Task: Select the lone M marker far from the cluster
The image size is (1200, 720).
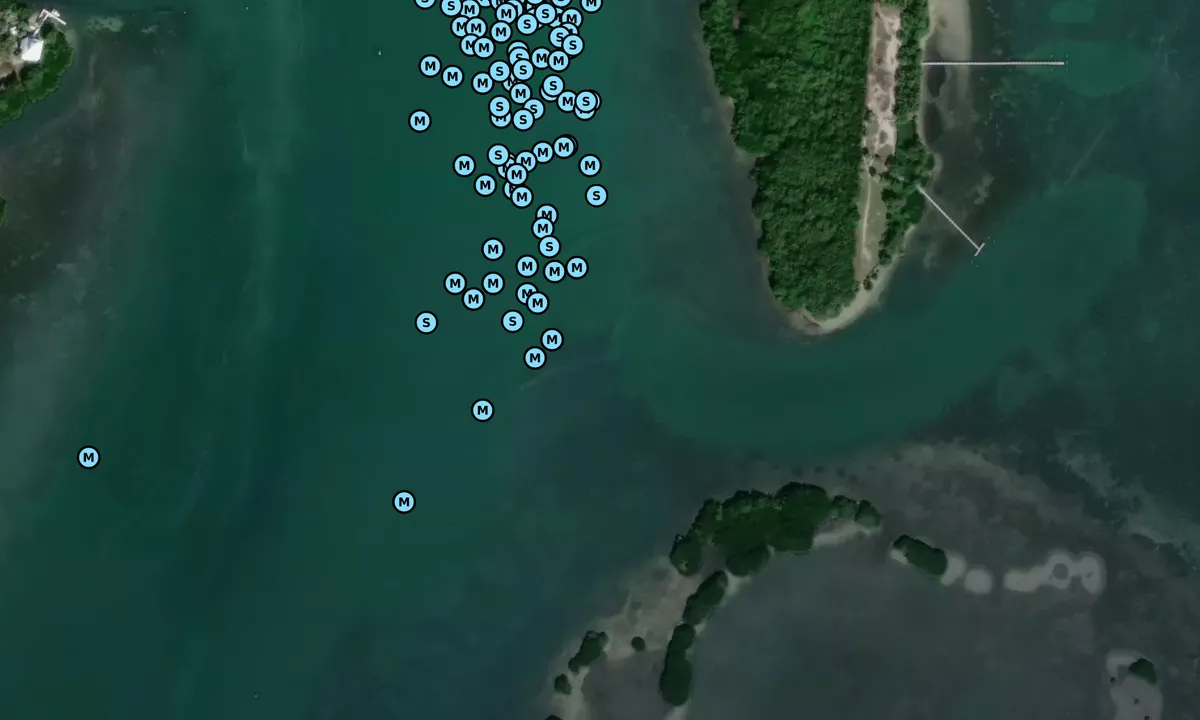Action: click(89, 457)
